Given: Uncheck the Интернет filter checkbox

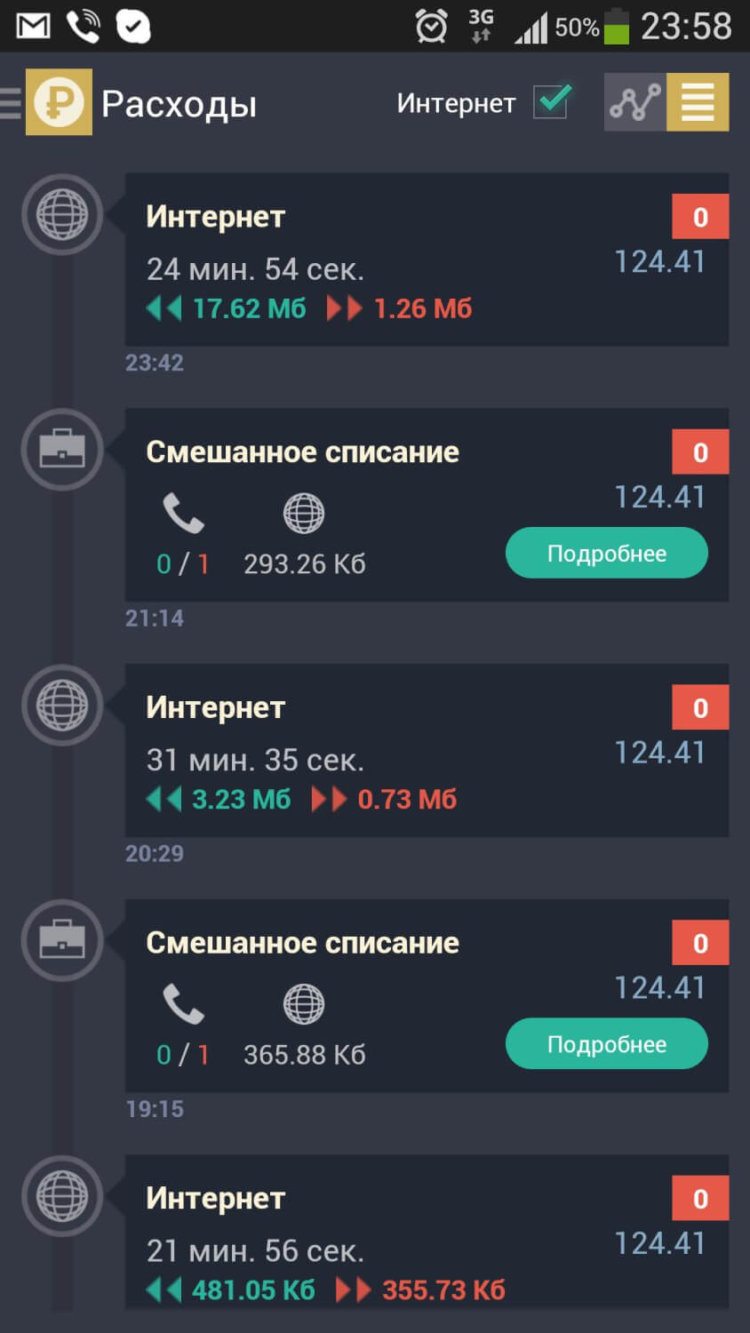Looking at the screenshot, I should click(x=549, y=101).
